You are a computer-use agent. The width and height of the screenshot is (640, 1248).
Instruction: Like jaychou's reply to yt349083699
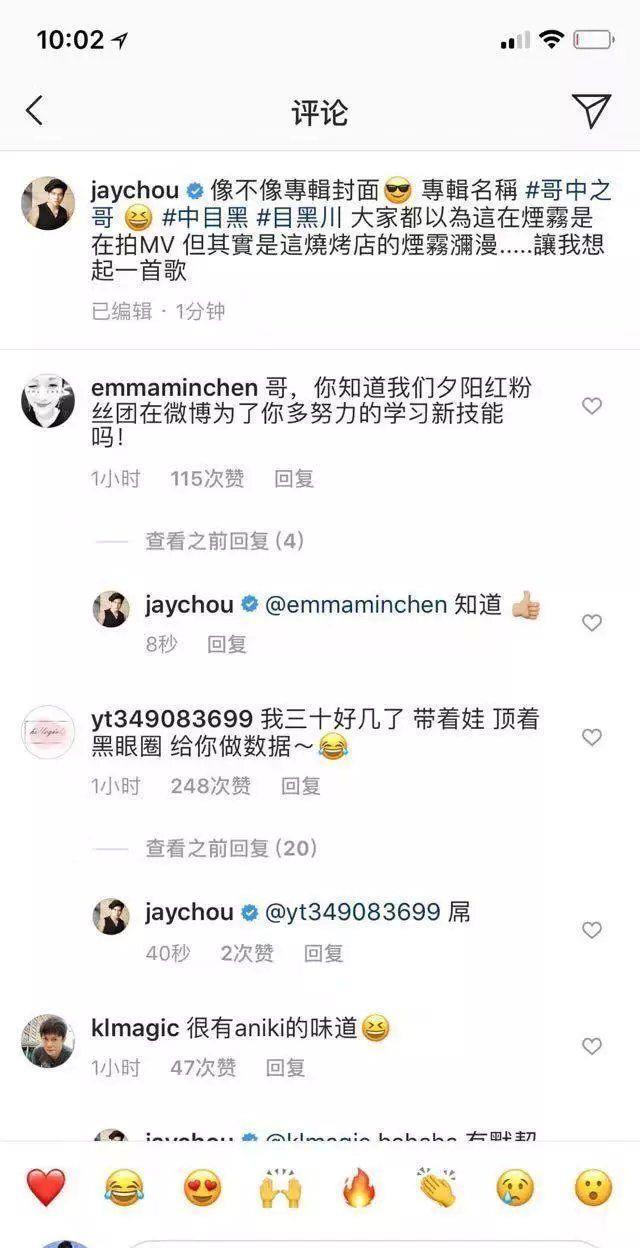point(592,931)
